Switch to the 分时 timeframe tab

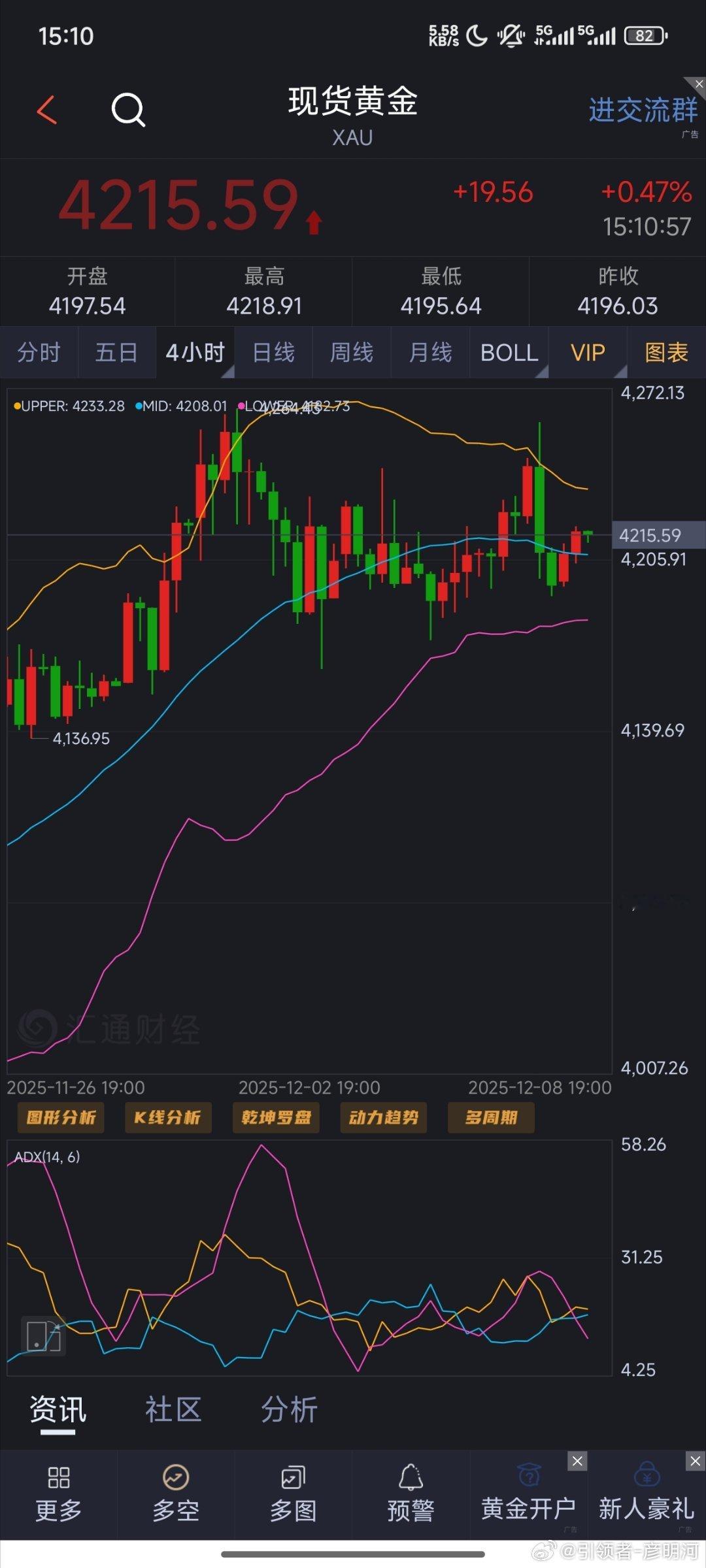point(39,353)
